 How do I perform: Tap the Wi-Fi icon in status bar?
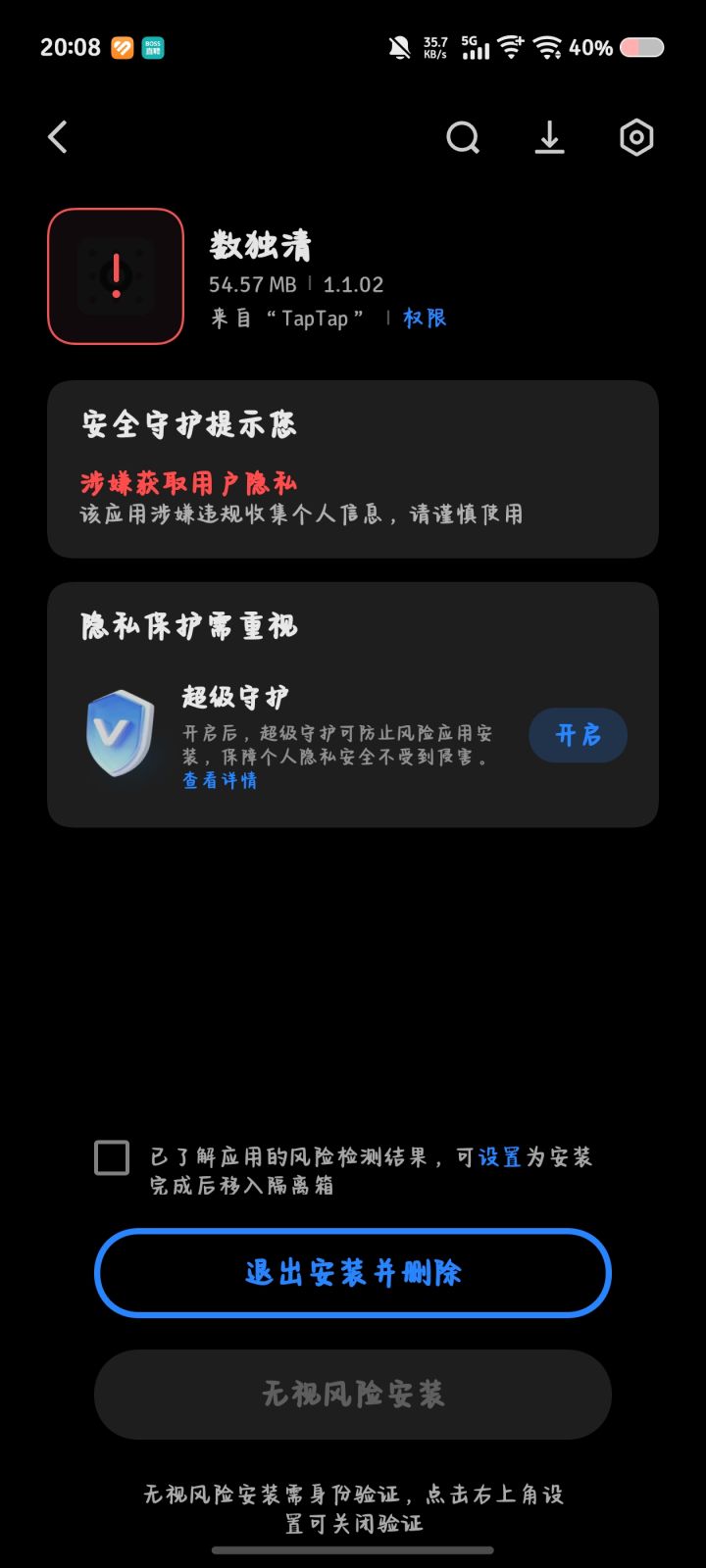pos(513,46)
